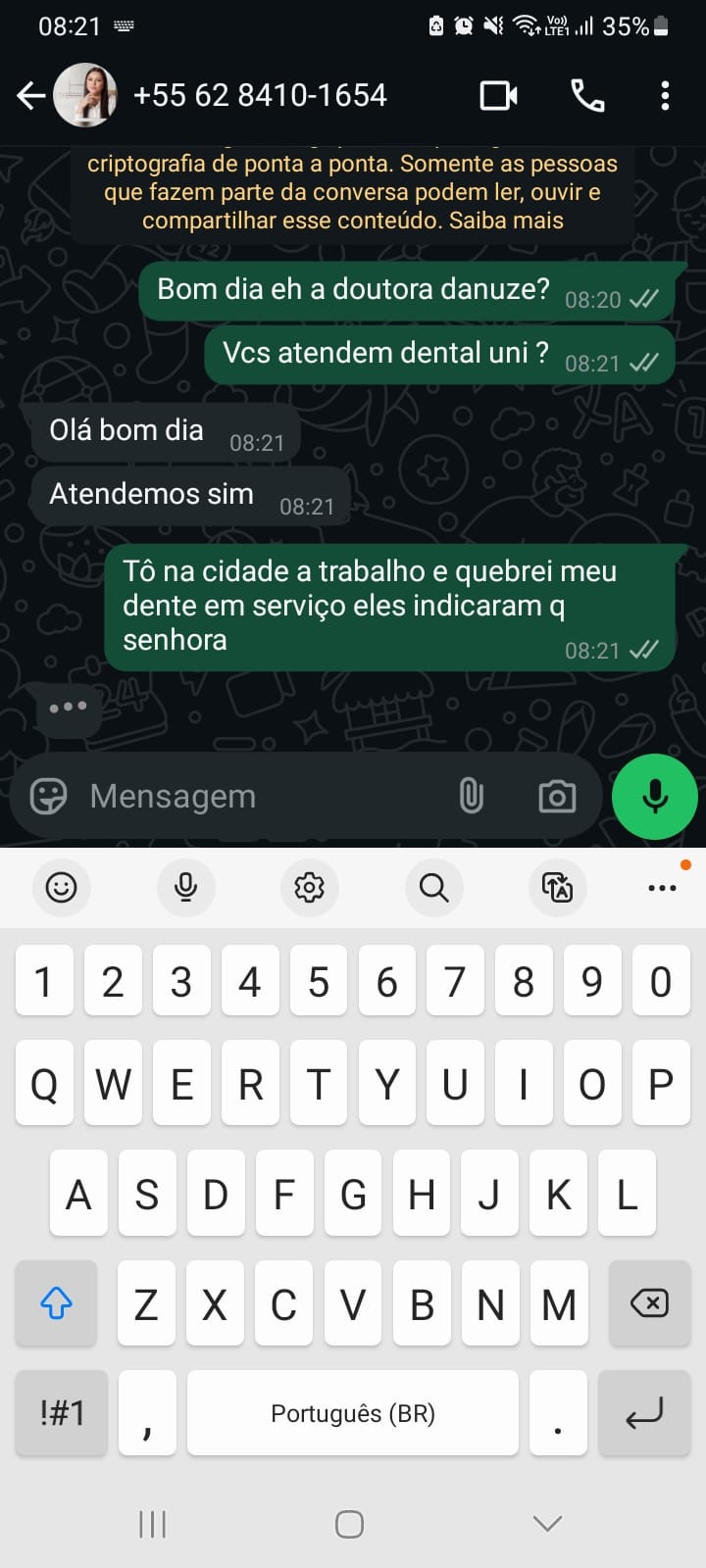
Task: Switch to the symbols keyboard
Action: (x=61, y=1412)
